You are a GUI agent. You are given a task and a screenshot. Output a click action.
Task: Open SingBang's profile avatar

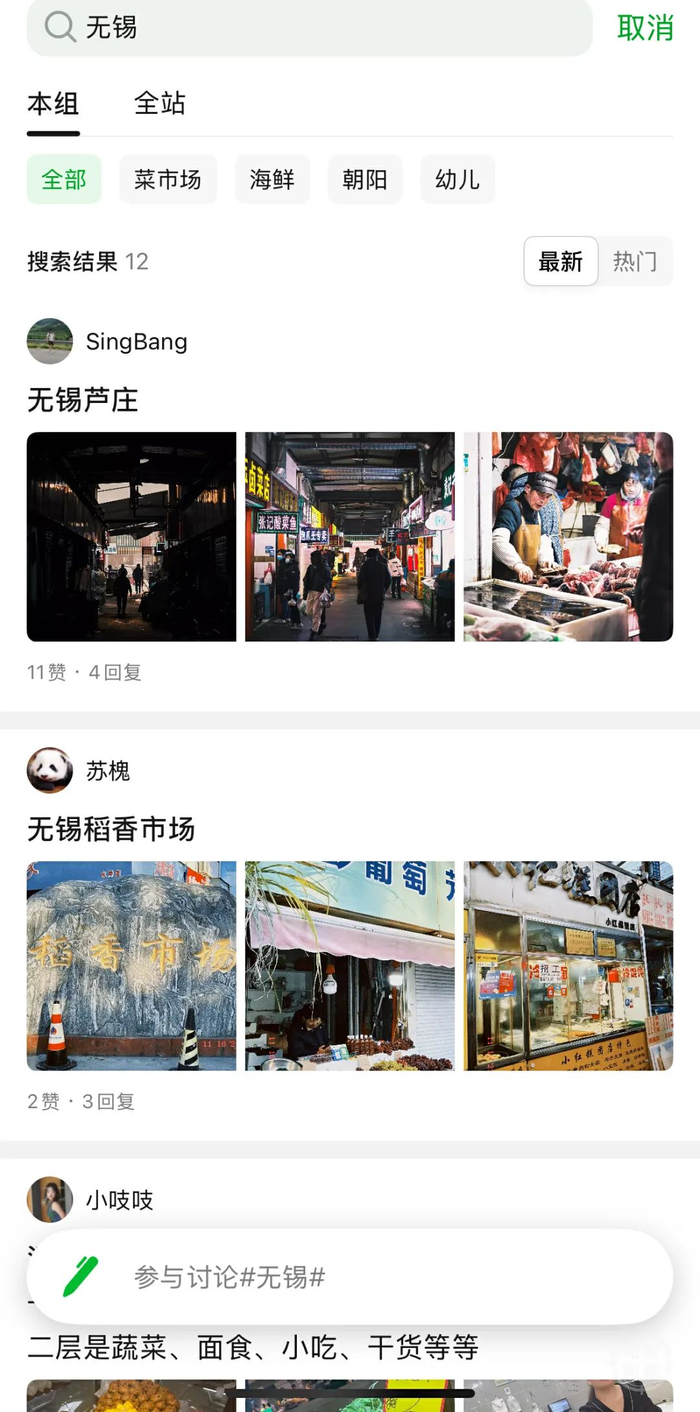pyautogui.click(x=50, y=342)
